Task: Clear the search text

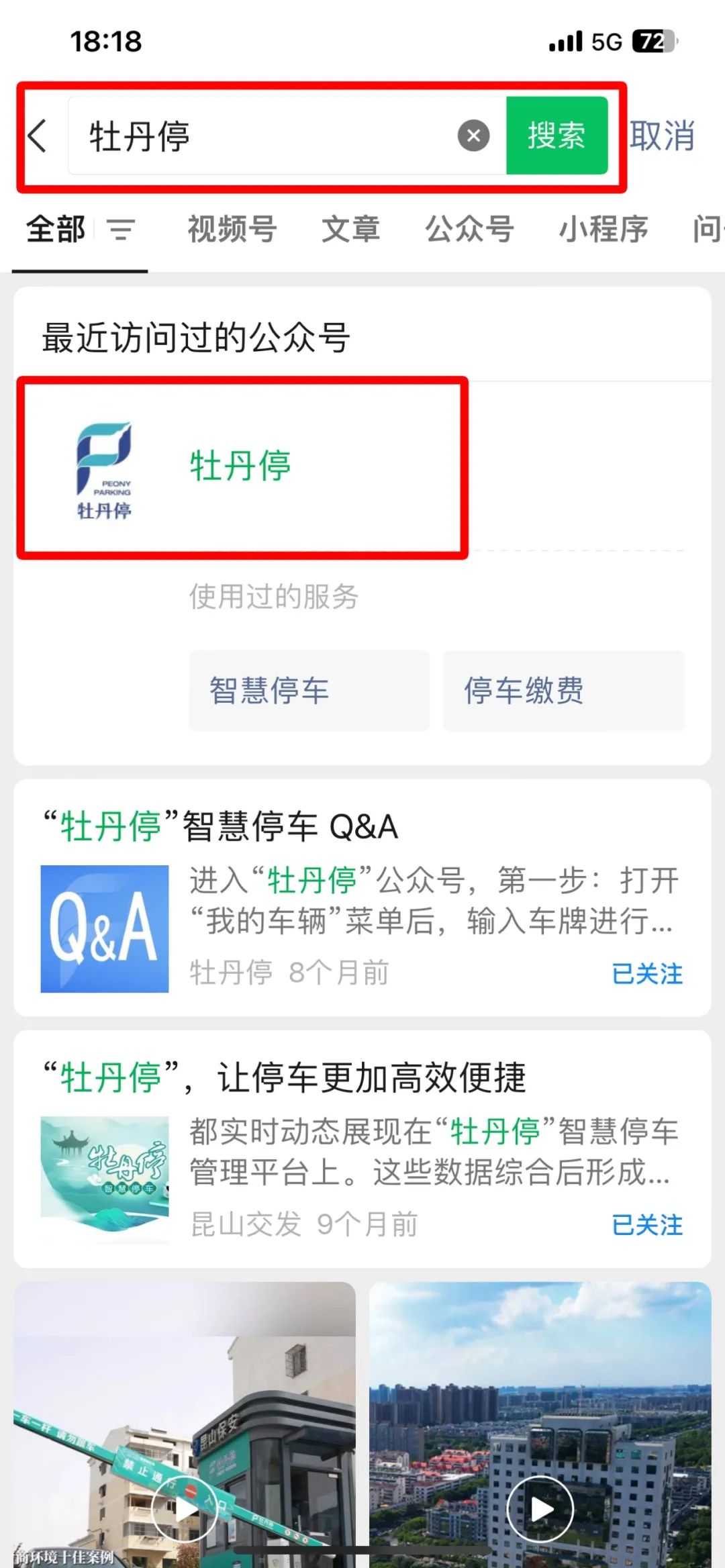Action: (473, 136)
